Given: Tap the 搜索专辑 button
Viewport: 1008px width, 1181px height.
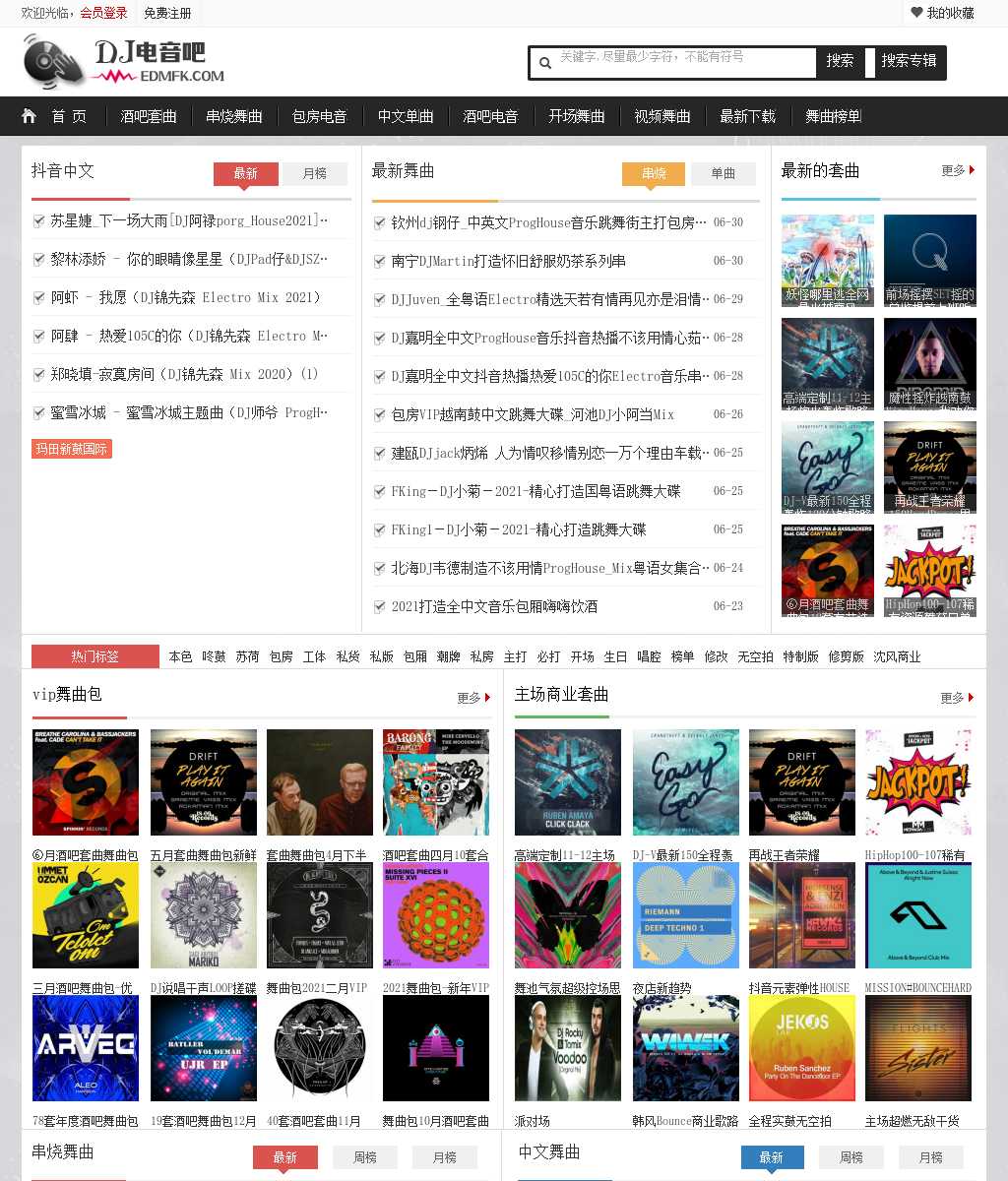Looking at the screenshot, I should [908, 61].
